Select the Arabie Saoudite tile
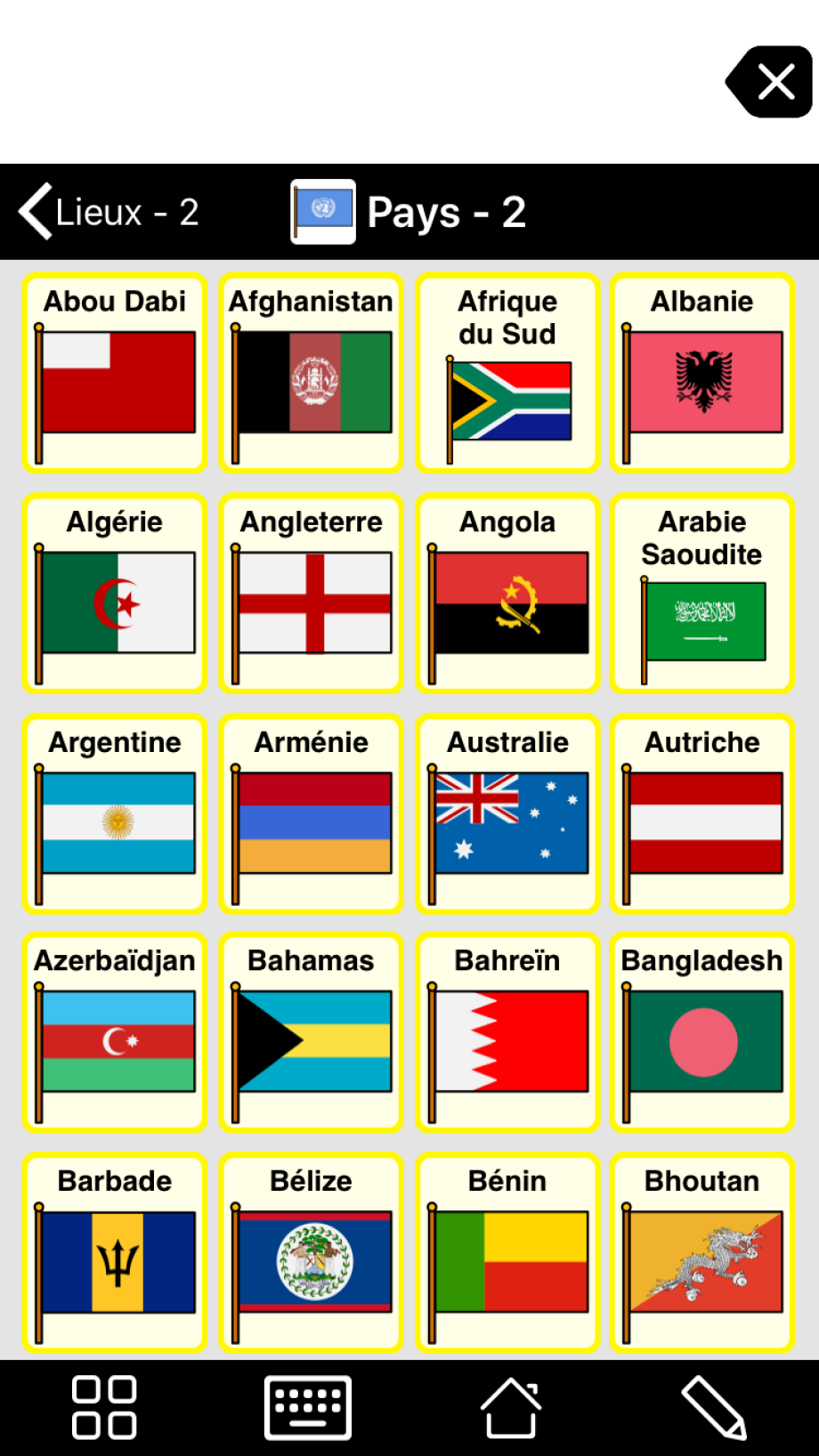Screen dimensions: 819x1456 (701, 593)
